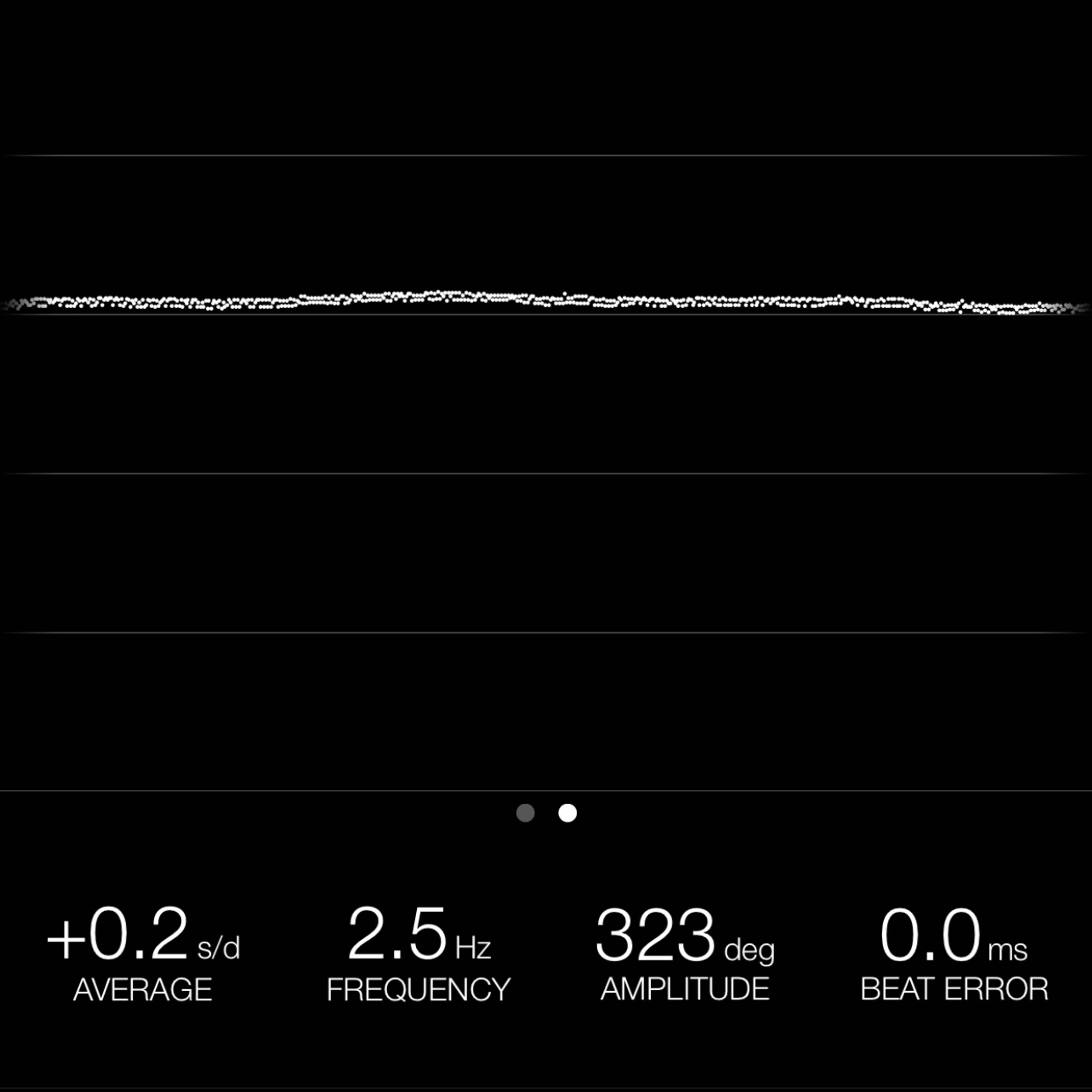This screenshot has height=1092, width=1092.
Task: Switch to the first page via the gray dot
Action: click(525, 813)
